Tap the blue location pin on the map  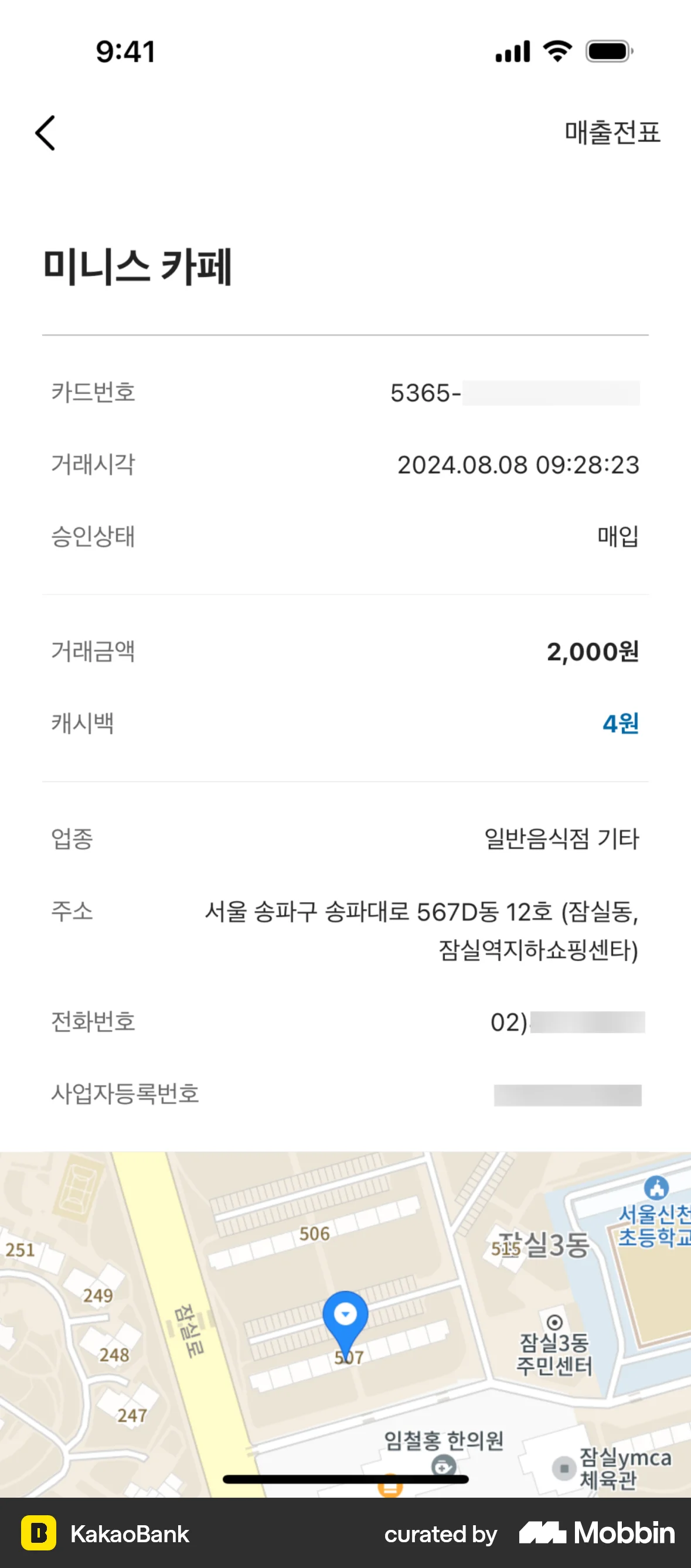(x=346, y=1314)
